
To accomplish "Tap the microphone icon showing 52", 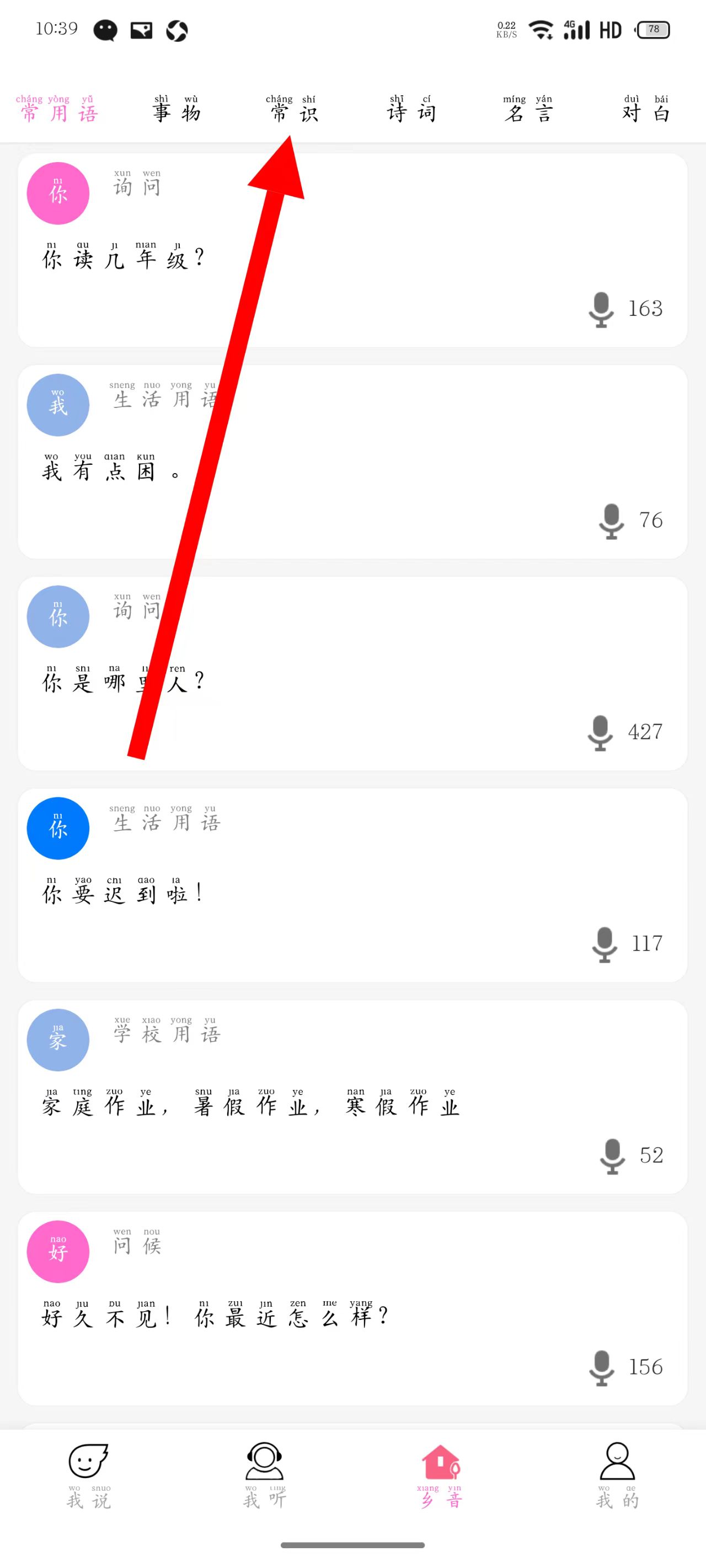I will [612, 1155].
